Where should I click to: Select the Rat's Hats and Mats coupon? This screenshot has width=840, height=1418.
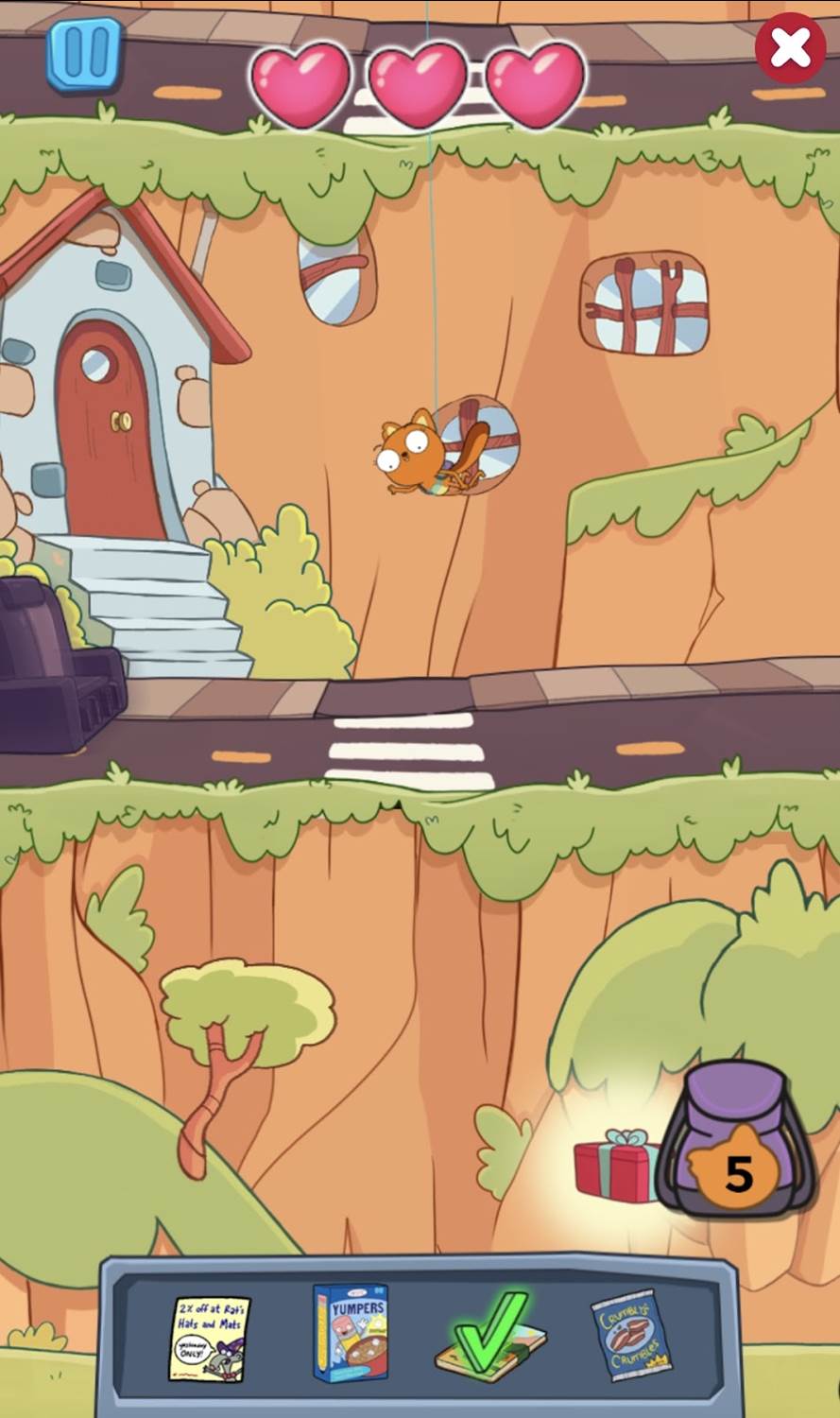click(211, 1339)
